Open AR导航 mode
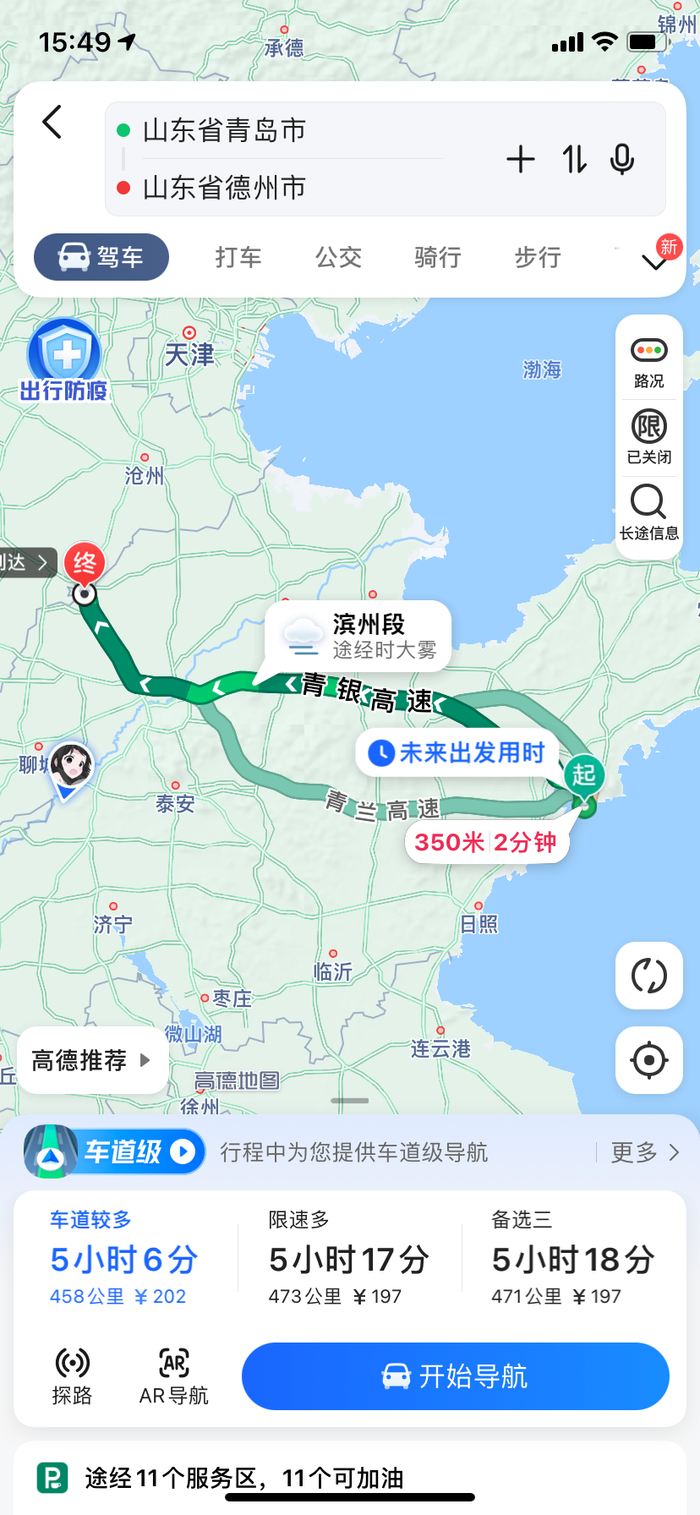Viewport: 700px width, 1515px height. click(174, 1376)
